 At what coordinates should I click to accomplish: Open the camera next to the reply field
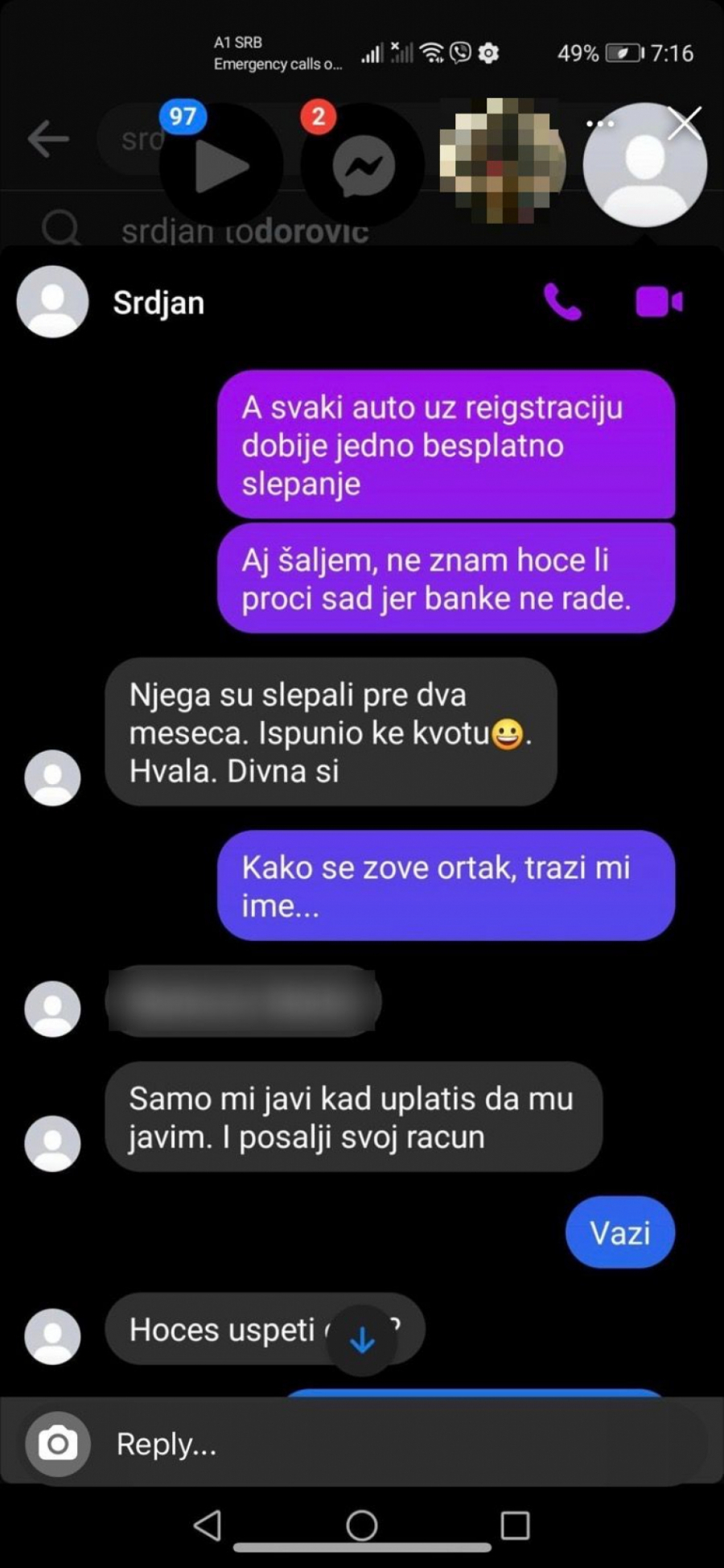click(x=57, y=1443)
